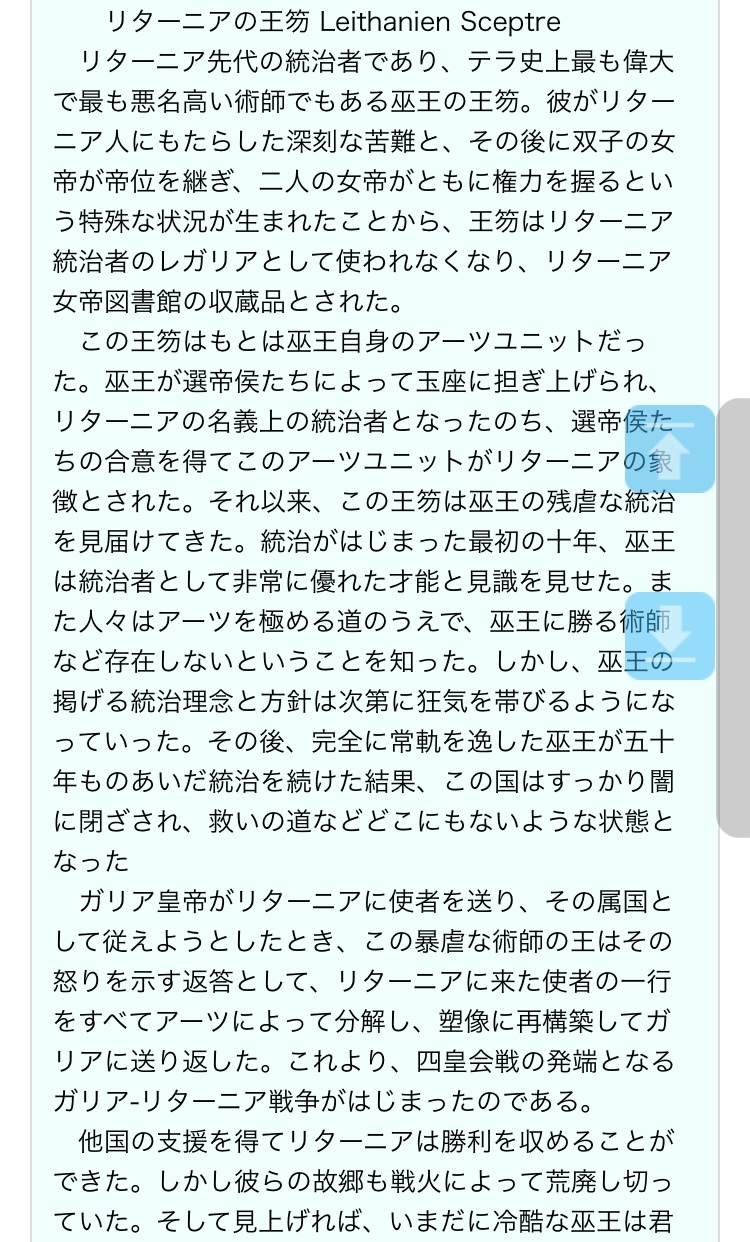
Task: Jump to bottom with the down arrow button
Action: tap(669, 636)
